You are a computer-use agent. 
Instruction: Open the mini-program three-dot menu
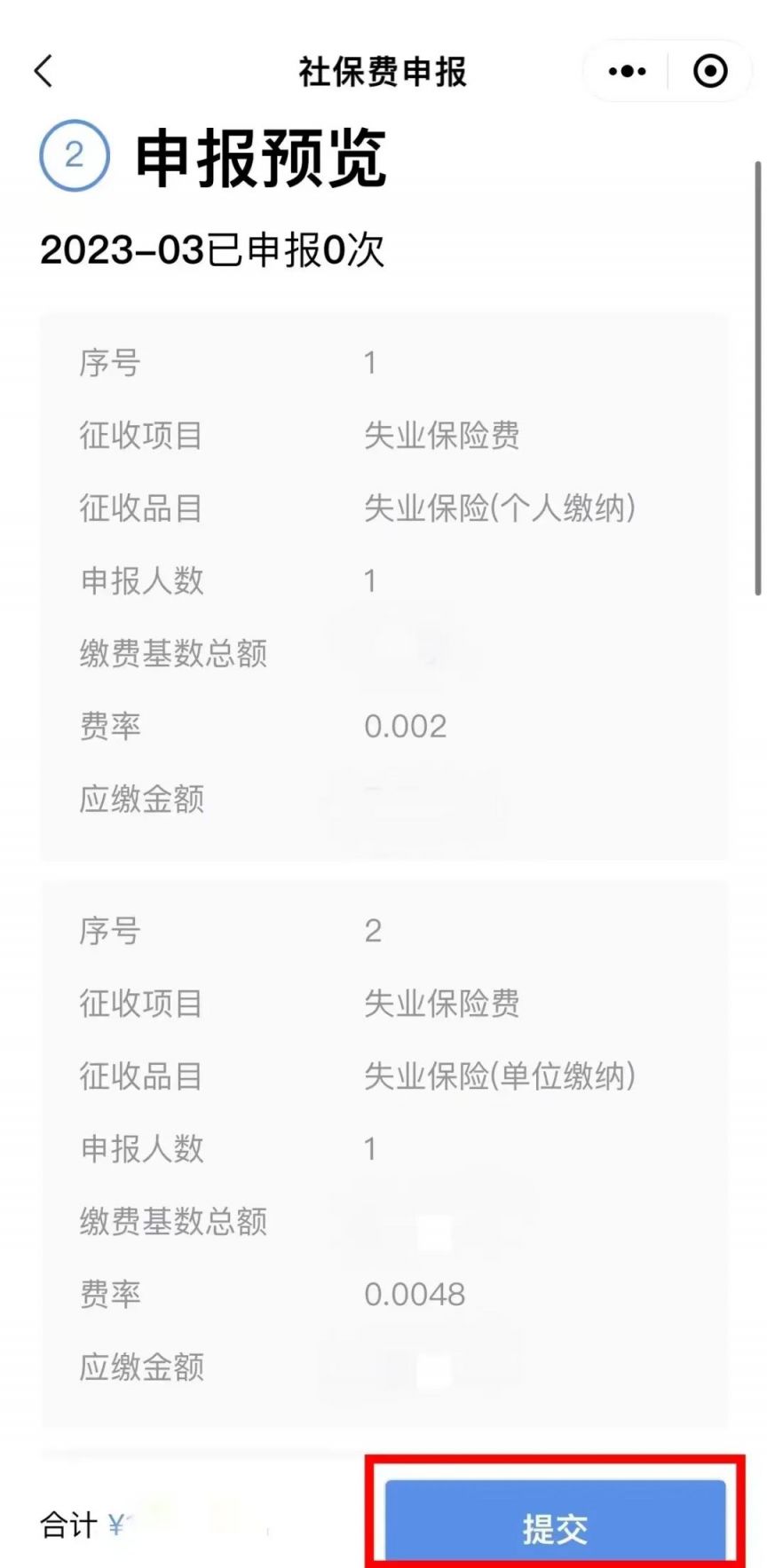tap(627, 71)
